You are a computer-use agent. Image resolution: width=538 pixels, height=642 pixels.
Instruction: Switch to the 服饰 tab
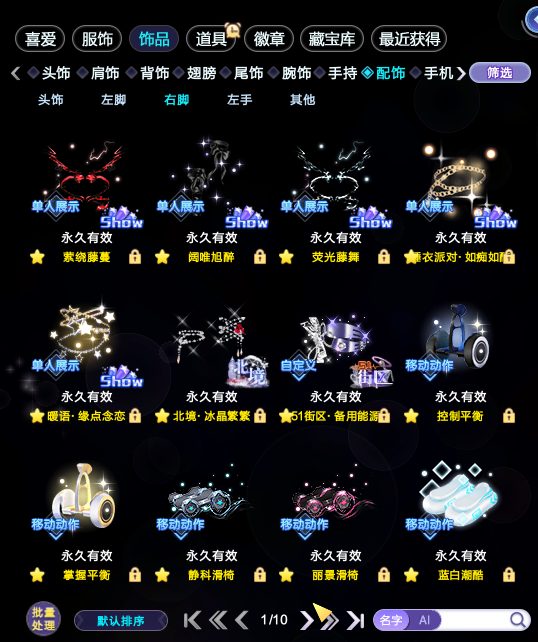(97, 39)
